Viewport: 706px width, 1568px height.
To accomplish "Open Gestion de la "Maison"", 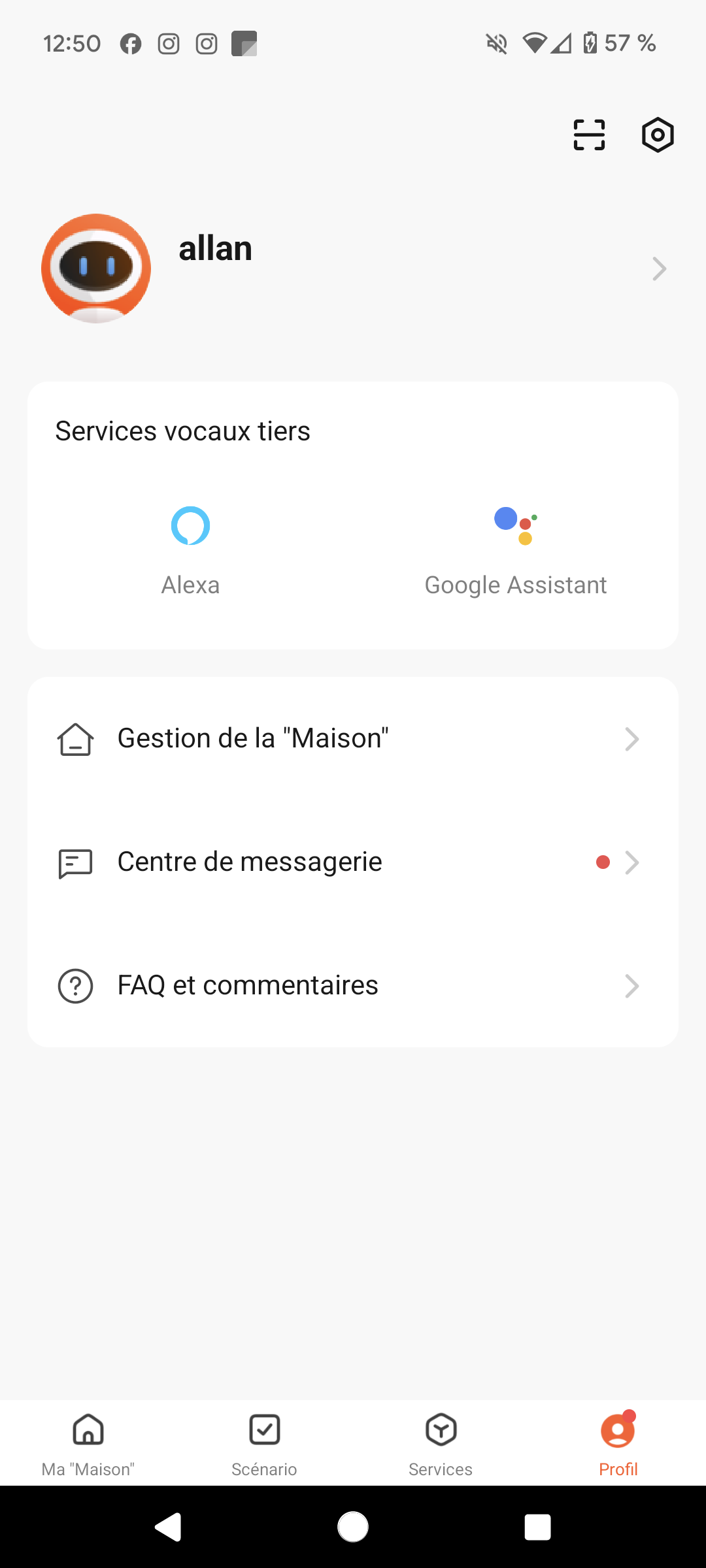I will pyautogui.click(x=353, y=739).
